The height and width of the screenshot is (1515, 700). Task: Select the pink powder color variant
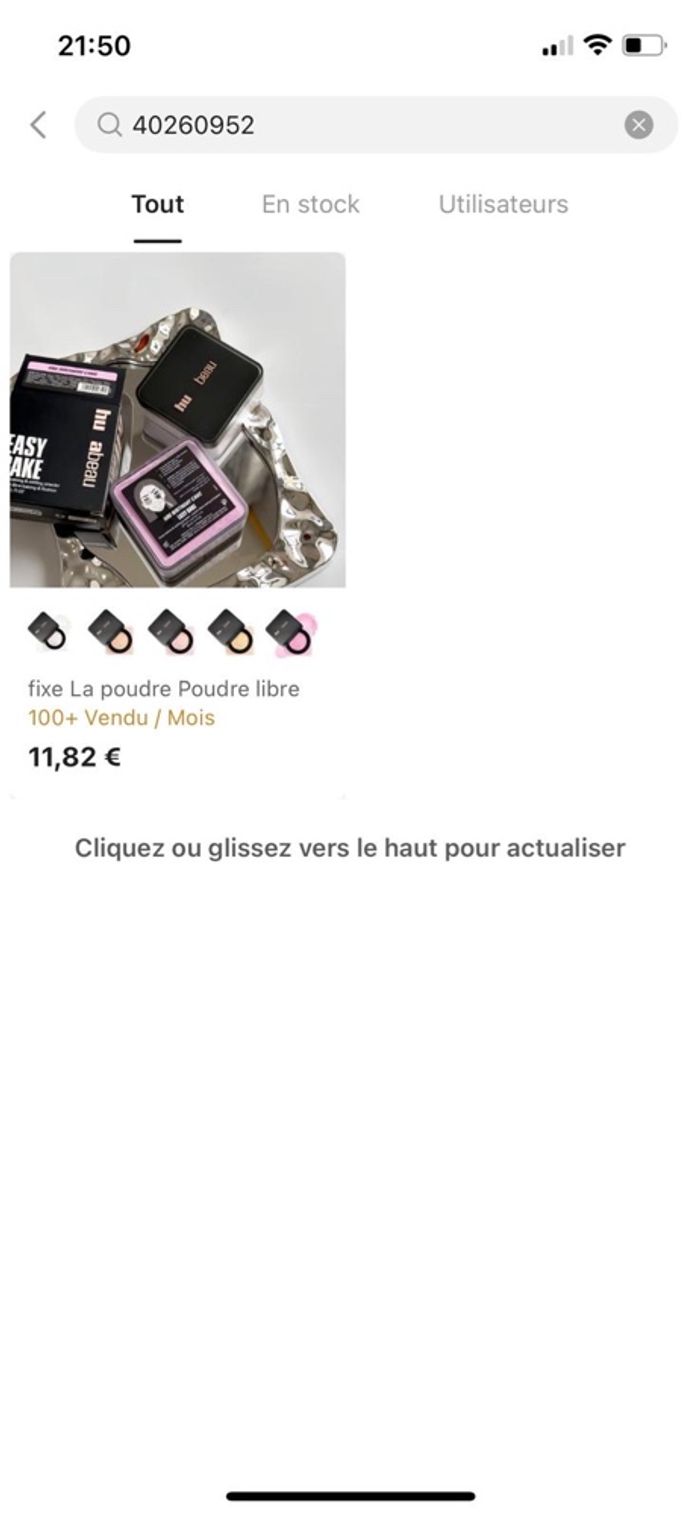pos(291,632)
